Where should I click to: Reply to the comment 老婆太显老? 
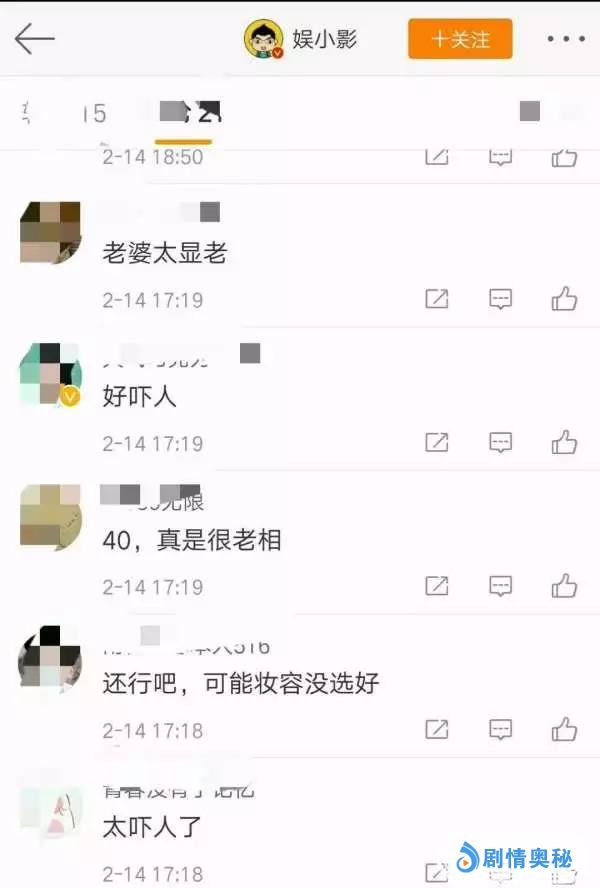pyautogui.click(x=500, y=299)
